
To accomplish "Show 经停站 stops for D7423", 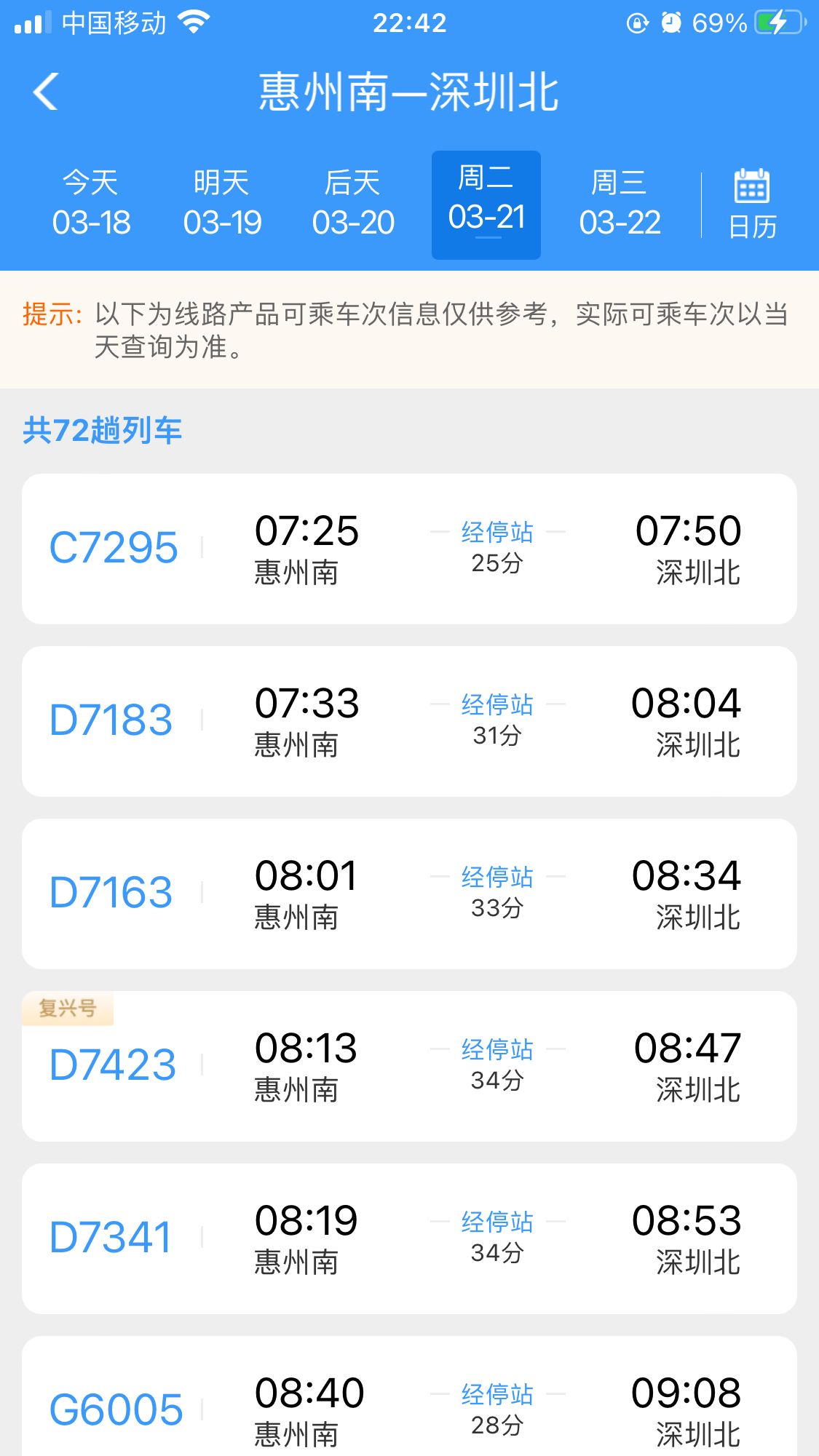I will (497, 1050).
